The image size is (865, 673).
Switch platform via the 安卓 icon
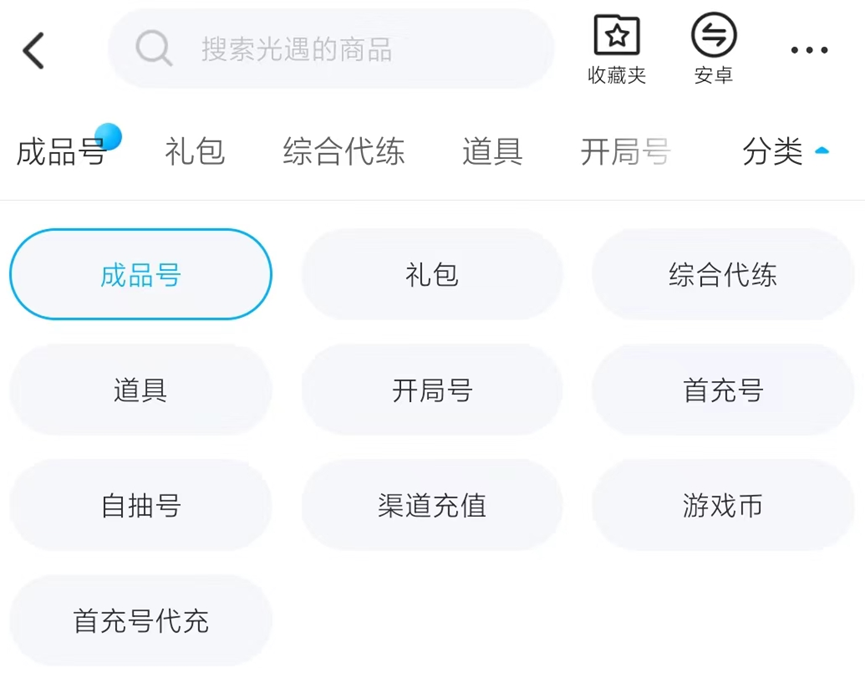coord(713,50)
